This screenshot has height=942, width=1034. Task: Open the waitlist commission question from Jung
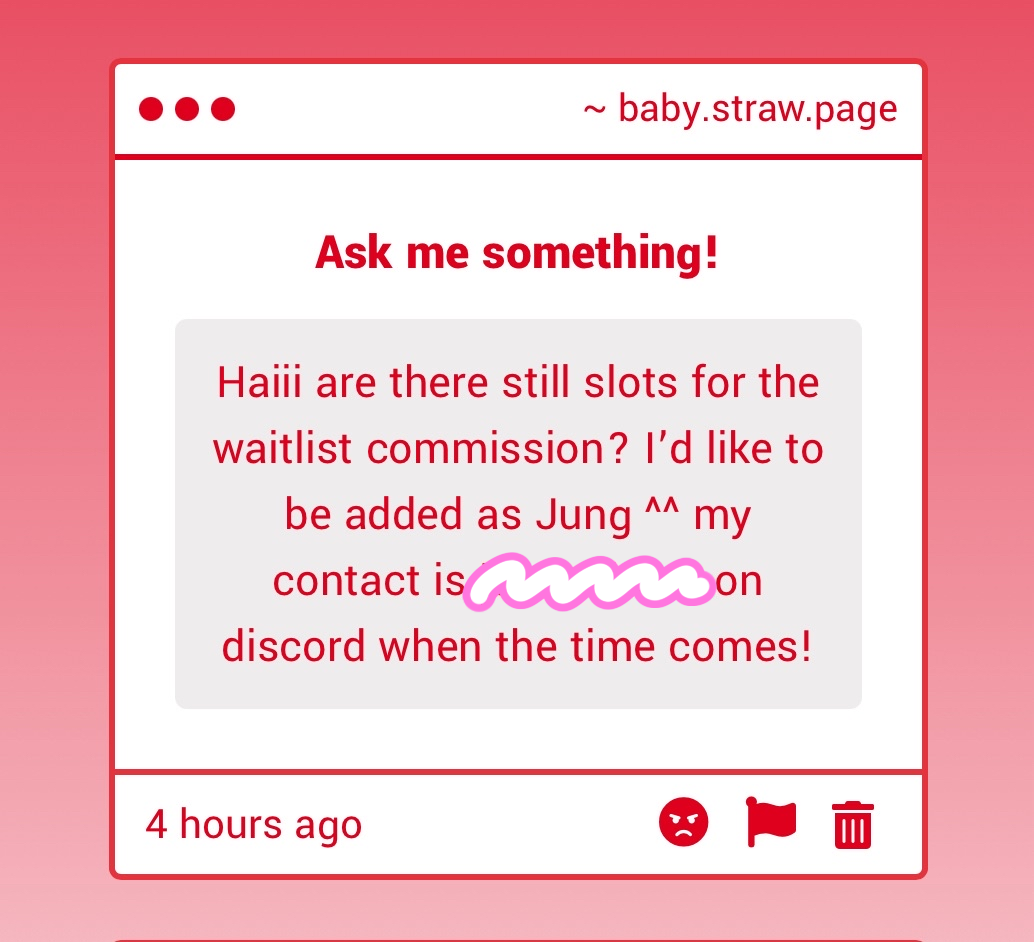click(x=518, y=514)
